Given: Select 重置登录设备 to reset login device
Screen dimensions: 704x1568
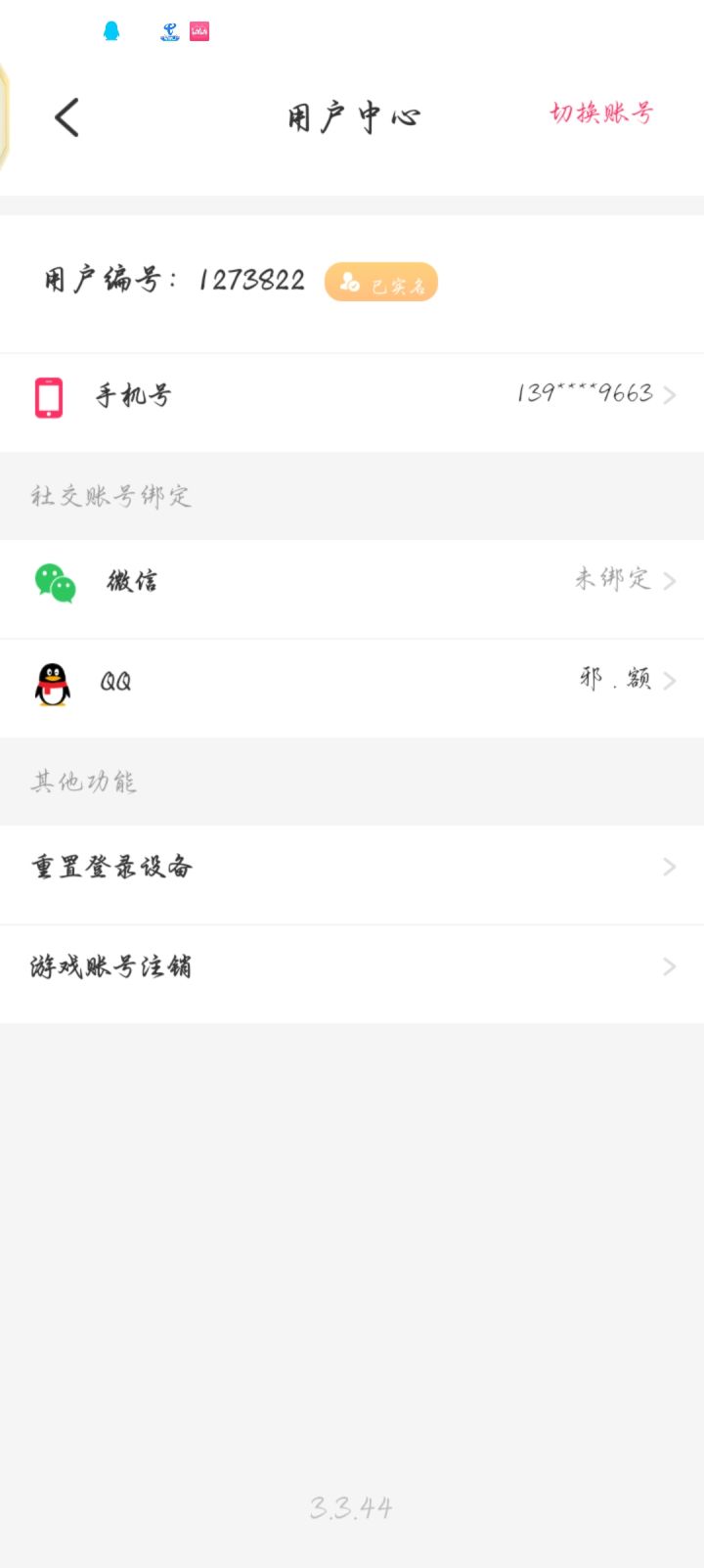Looking at the screenshot, I should (352, 867).
